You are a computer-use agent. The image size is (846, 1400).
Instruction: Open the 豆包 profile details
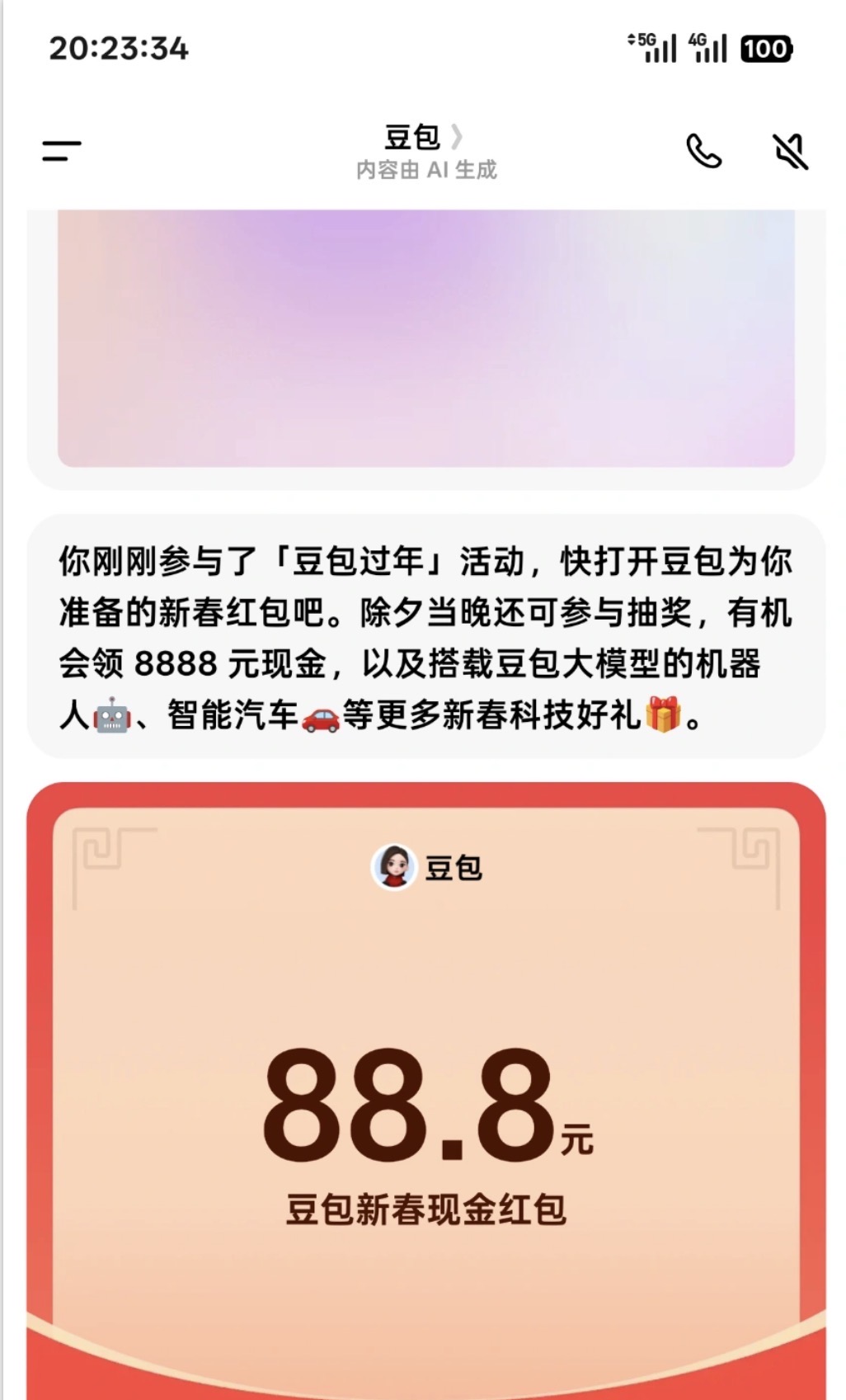pyautogui.click(x=424, y=138)
